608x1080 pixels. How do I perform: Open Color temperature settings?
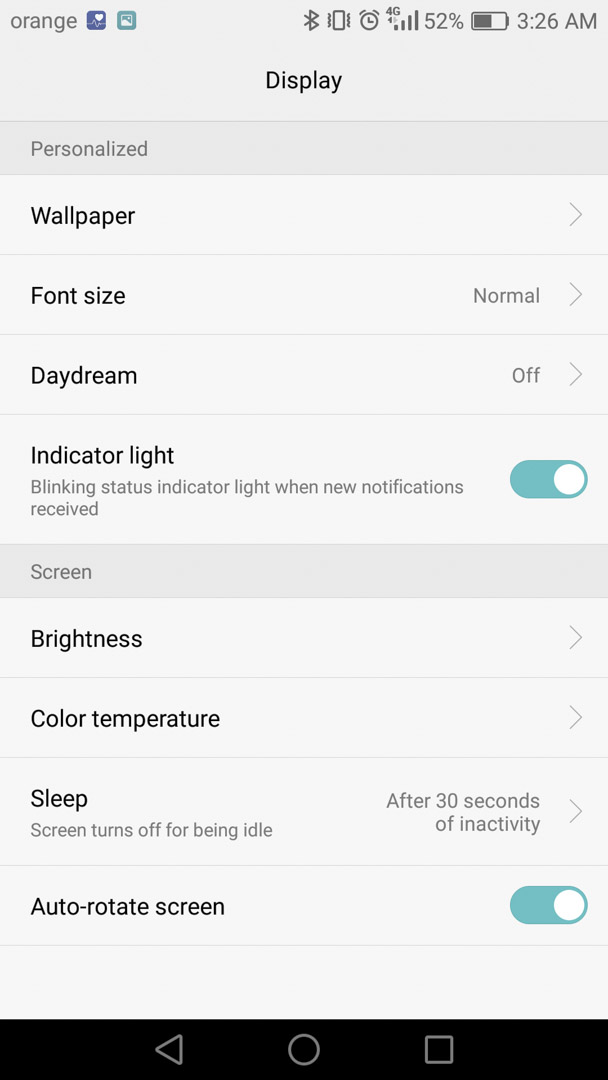(304, 718)
